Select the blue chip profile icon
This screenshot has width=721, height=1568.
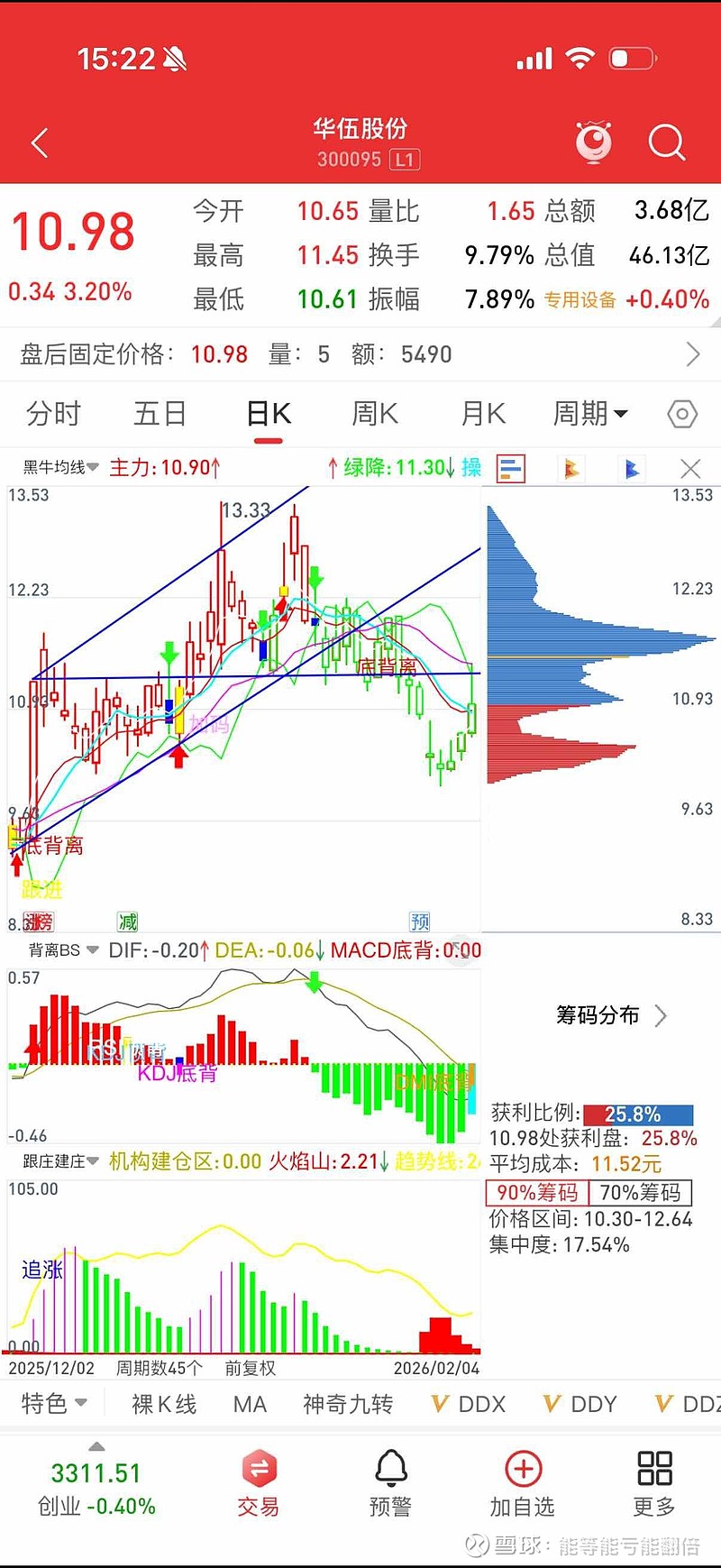pyautogui.click(x=632, y=468)
